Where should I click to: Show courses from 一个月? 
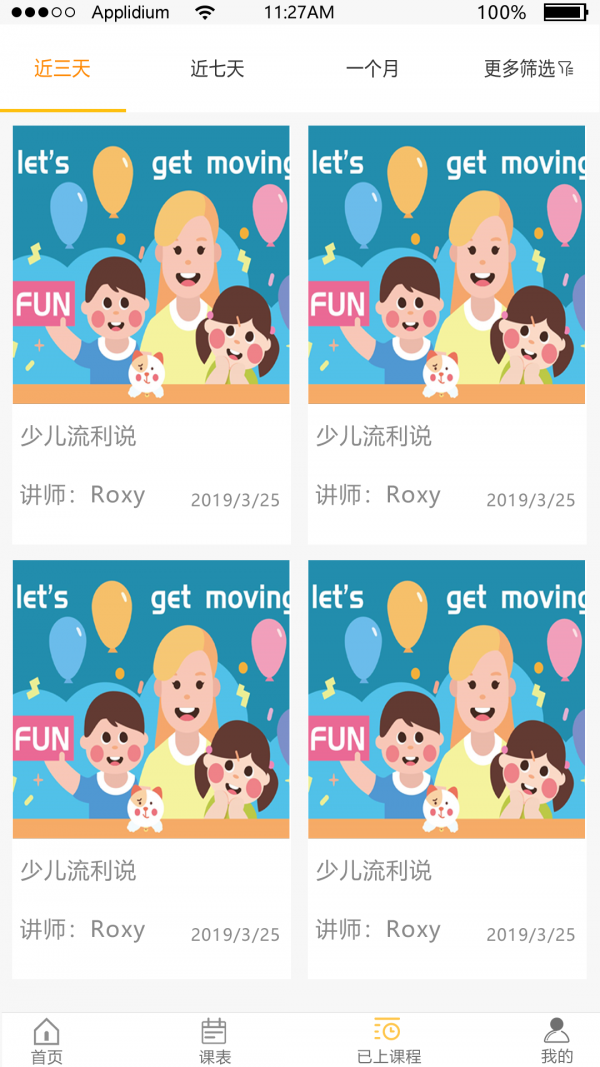(372, 69)
